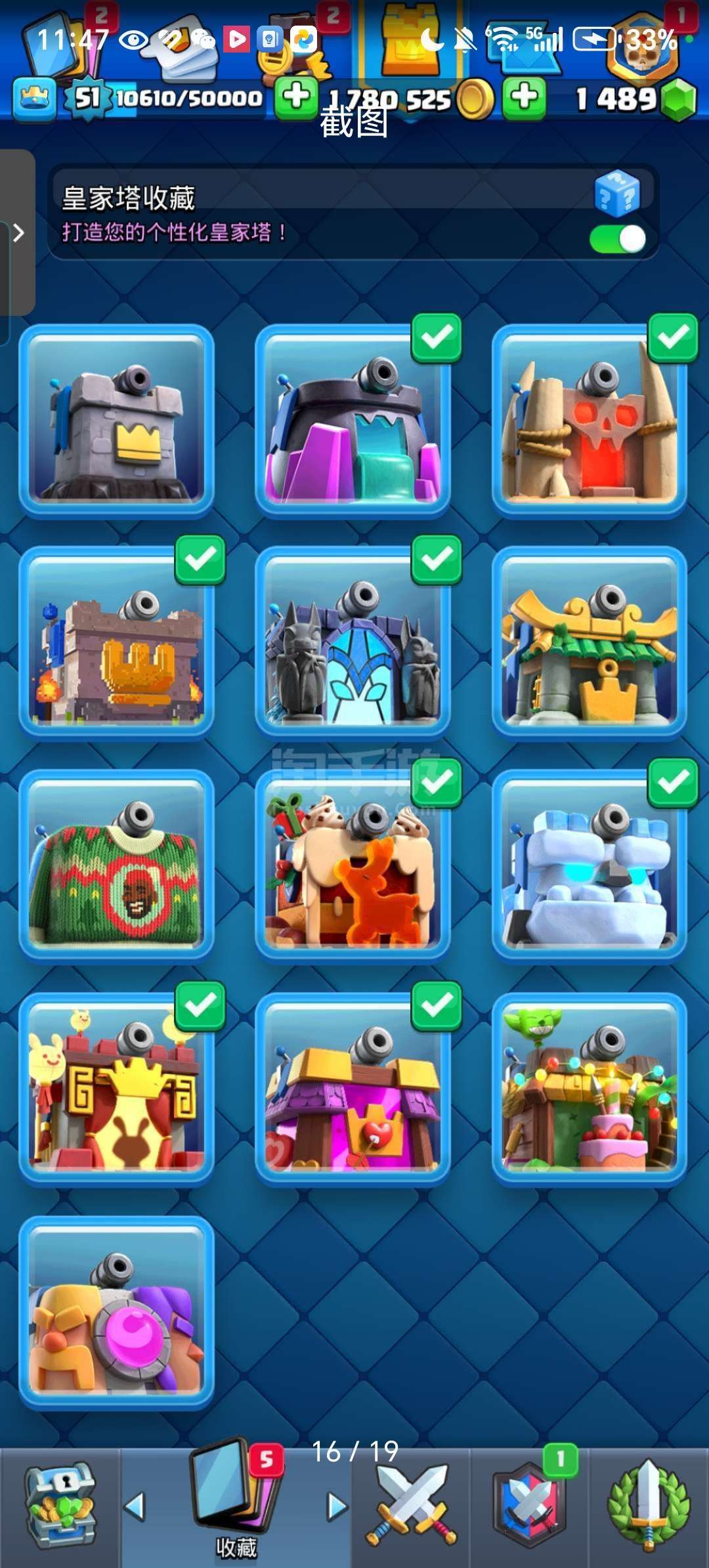Image resolution: width=709 pixels, height=1568 pixels.
Task: Select the pink heart Valentine tower skin
Action: 353,1087
